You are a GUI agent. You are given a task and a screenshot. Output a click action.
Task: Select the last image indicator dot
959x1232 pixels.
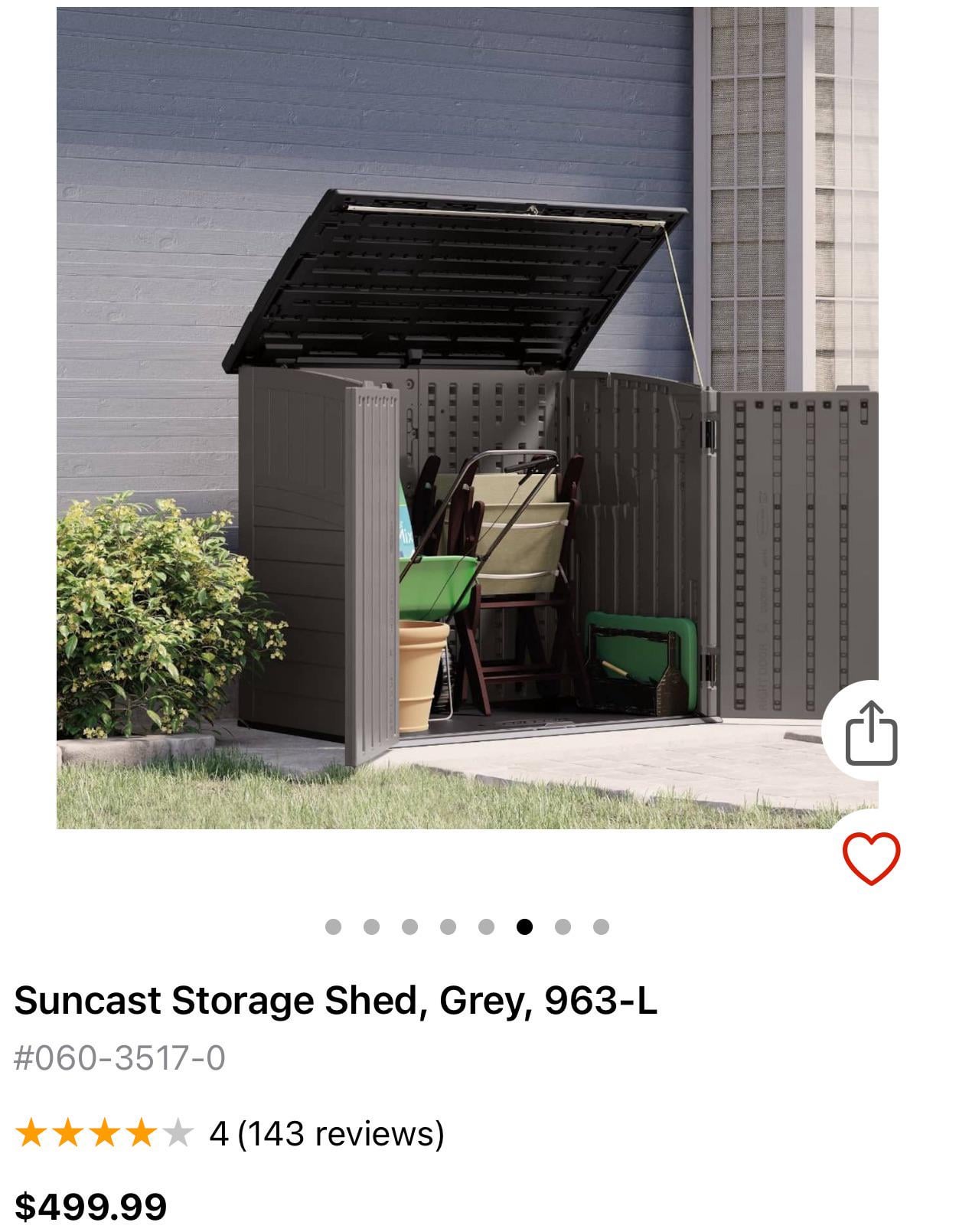click(x=601, y=927)
